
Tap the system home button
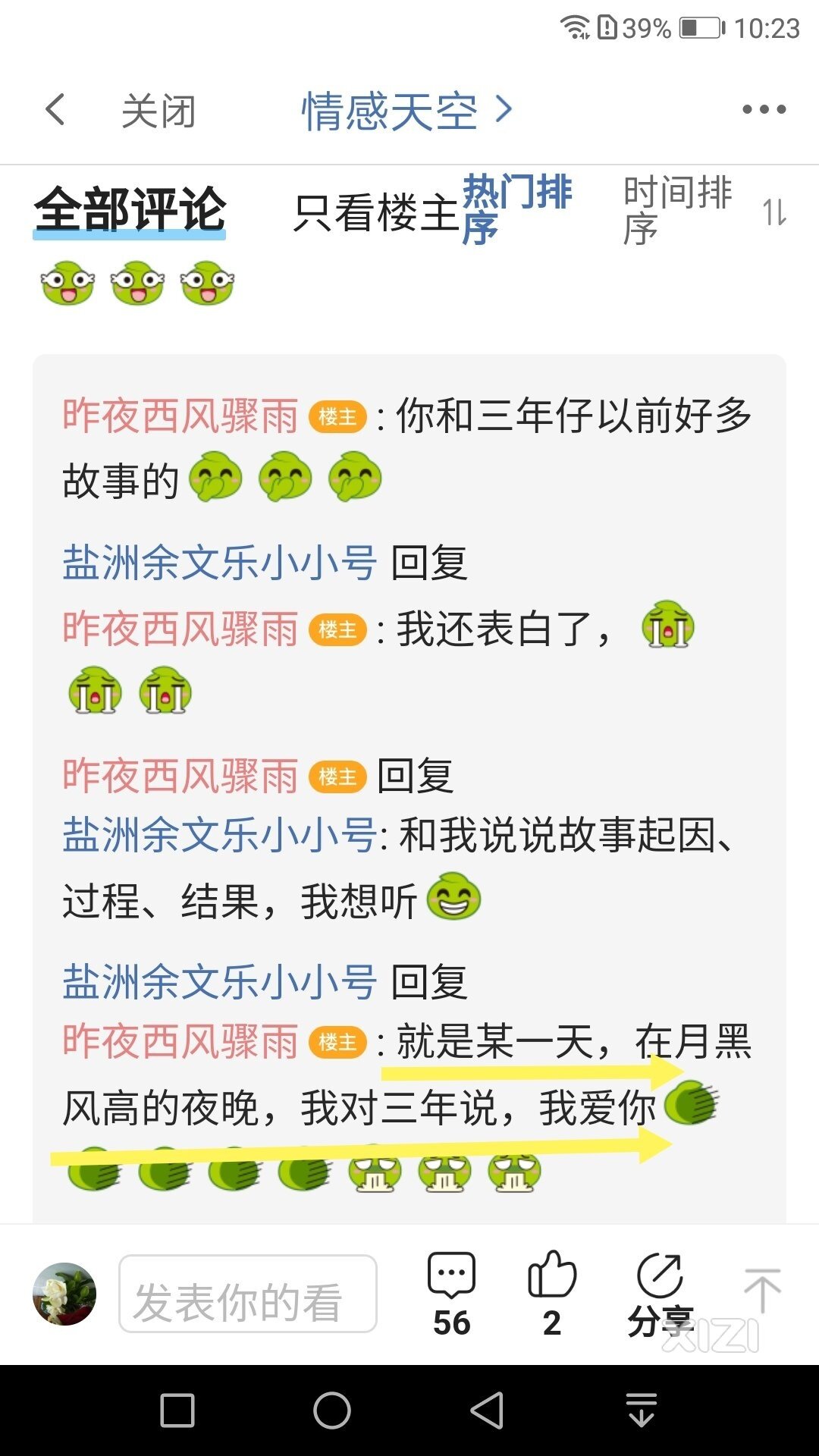point(332,1410)
